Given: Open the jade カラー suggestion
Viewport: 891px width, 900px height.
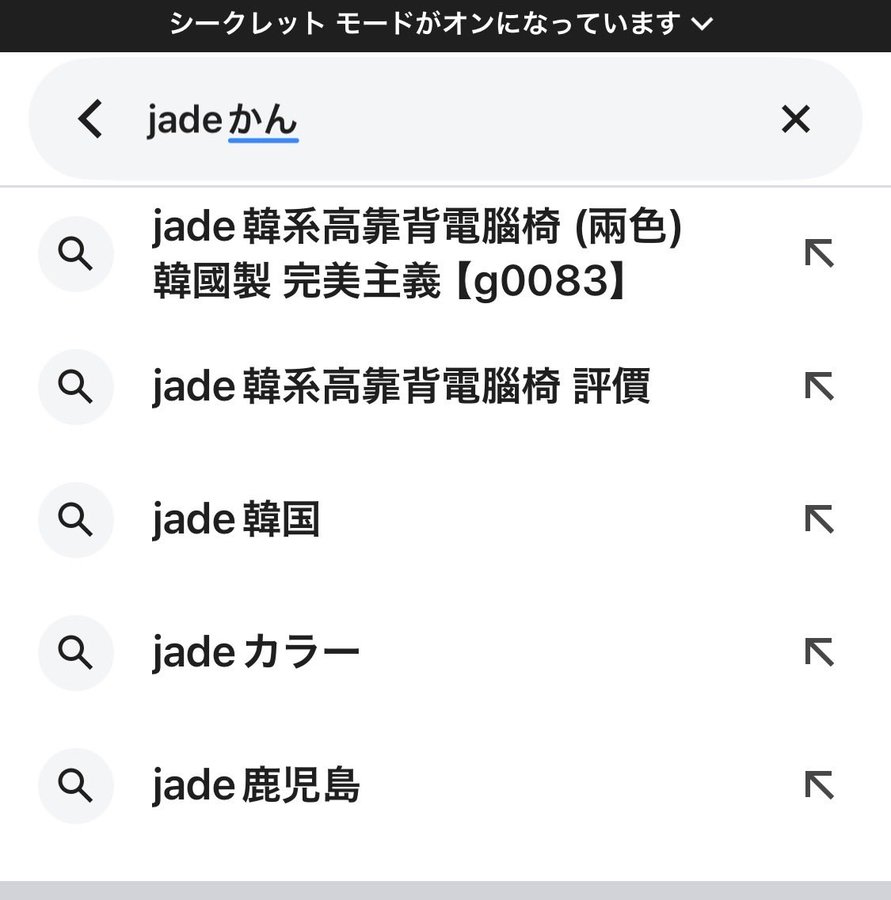Looking at the screenshot, I should [x=256, y=653].
